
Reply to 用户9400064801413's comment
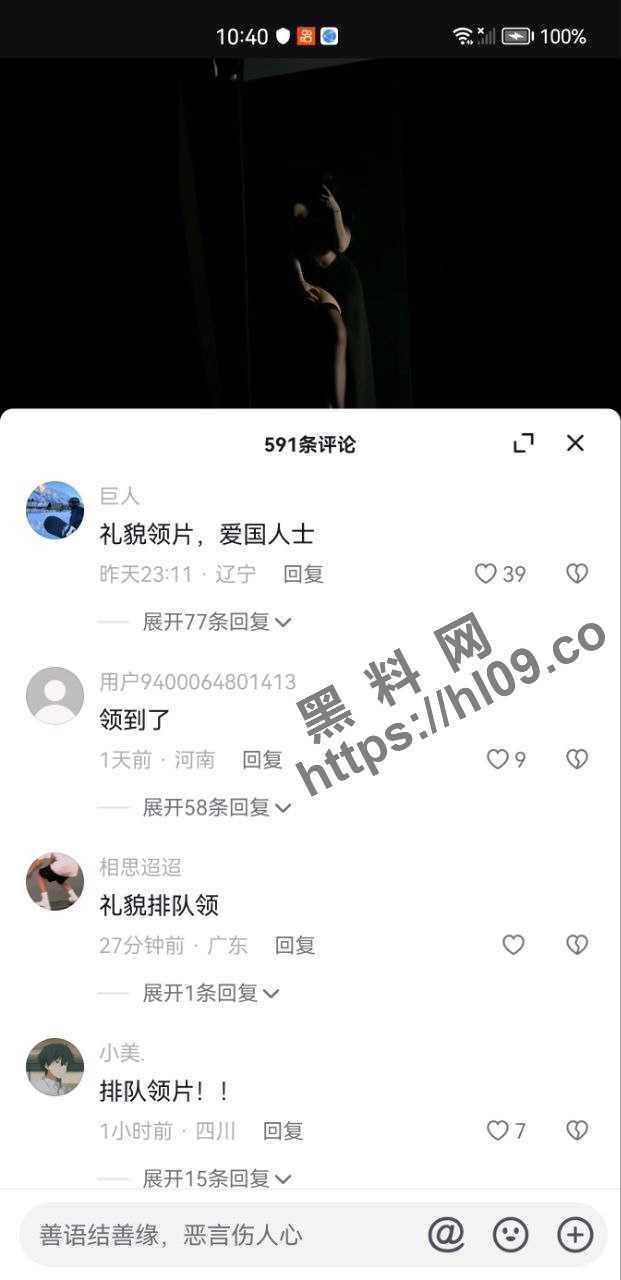coord(262,760)
